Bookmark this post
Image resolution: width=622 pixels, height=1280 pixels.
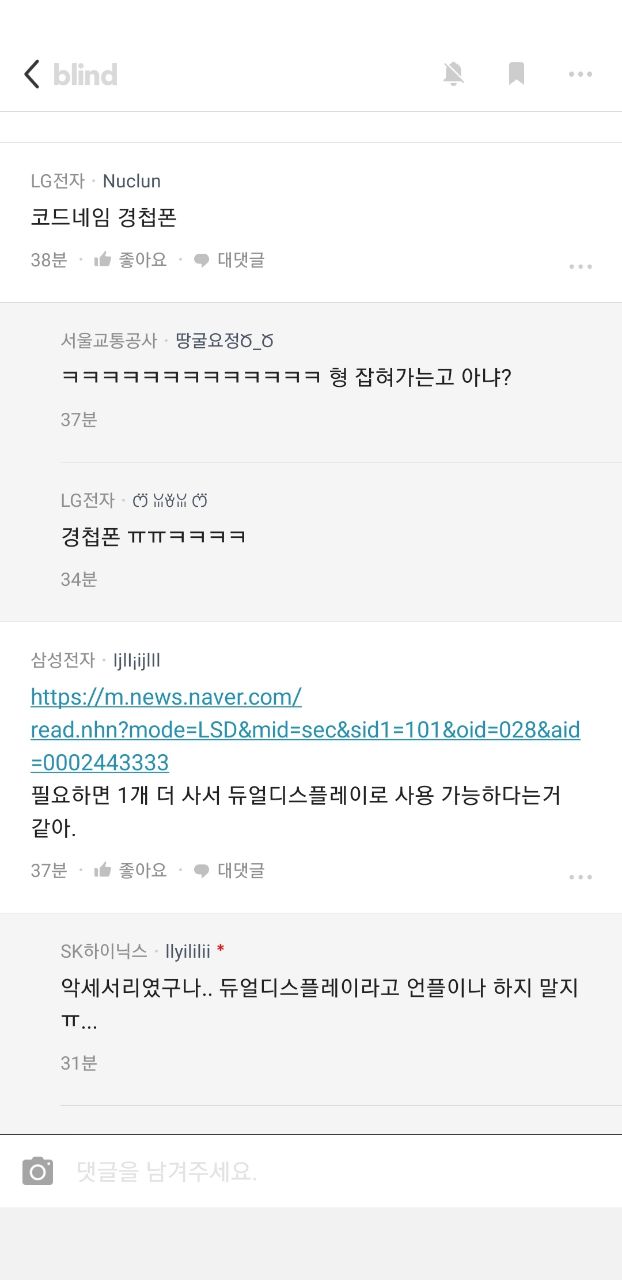[x=516, y=73]
